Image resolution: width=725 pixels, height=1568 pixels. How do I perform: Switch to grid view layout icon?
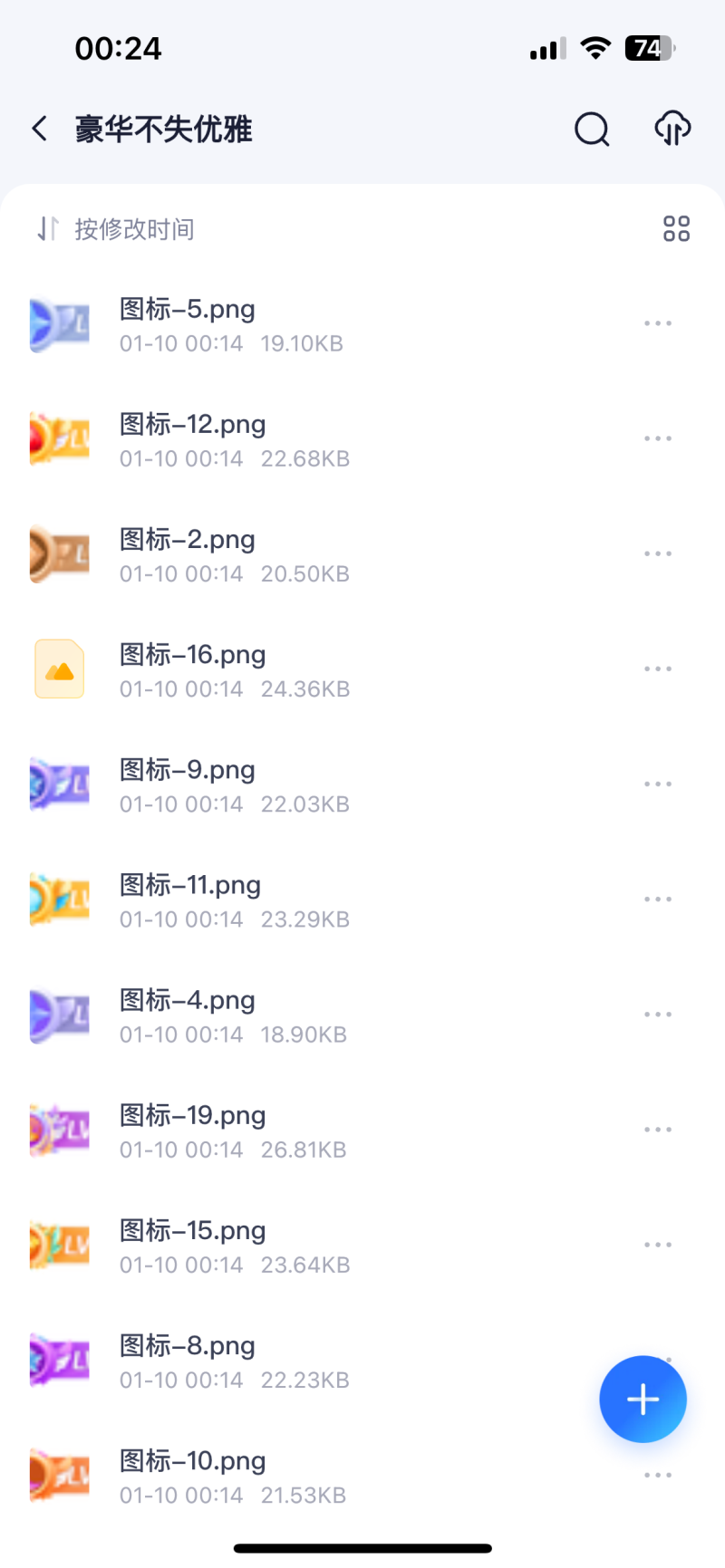click(x=676, y=228)
